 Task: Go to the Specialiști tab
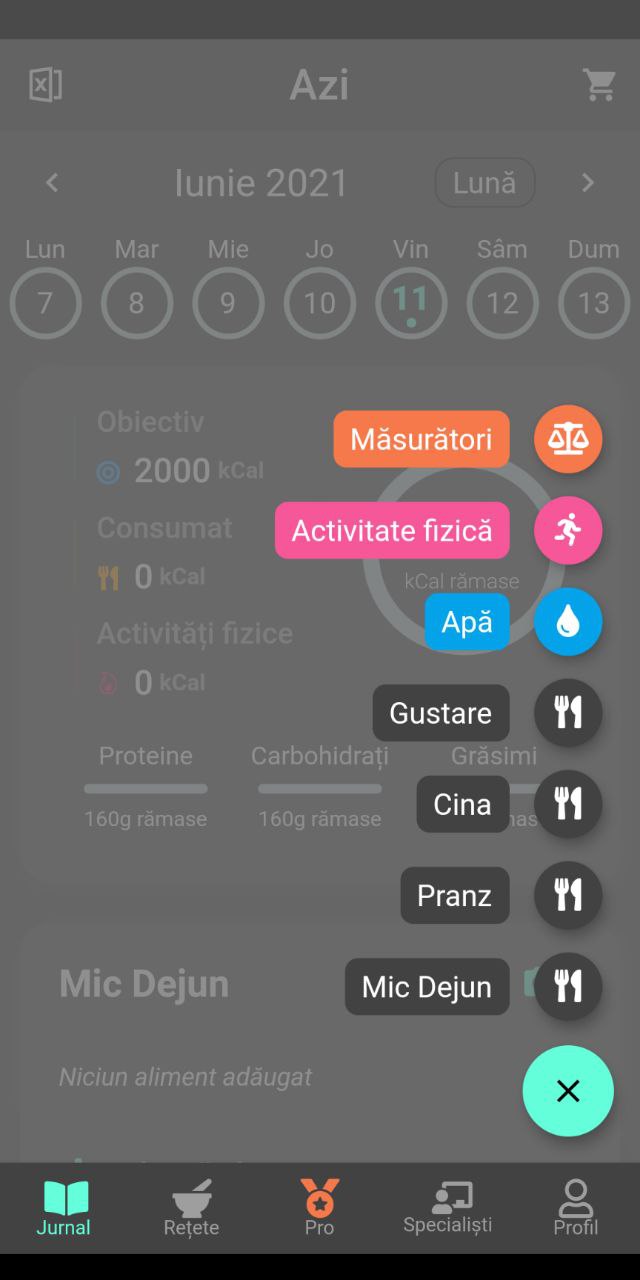(448, 1208)
